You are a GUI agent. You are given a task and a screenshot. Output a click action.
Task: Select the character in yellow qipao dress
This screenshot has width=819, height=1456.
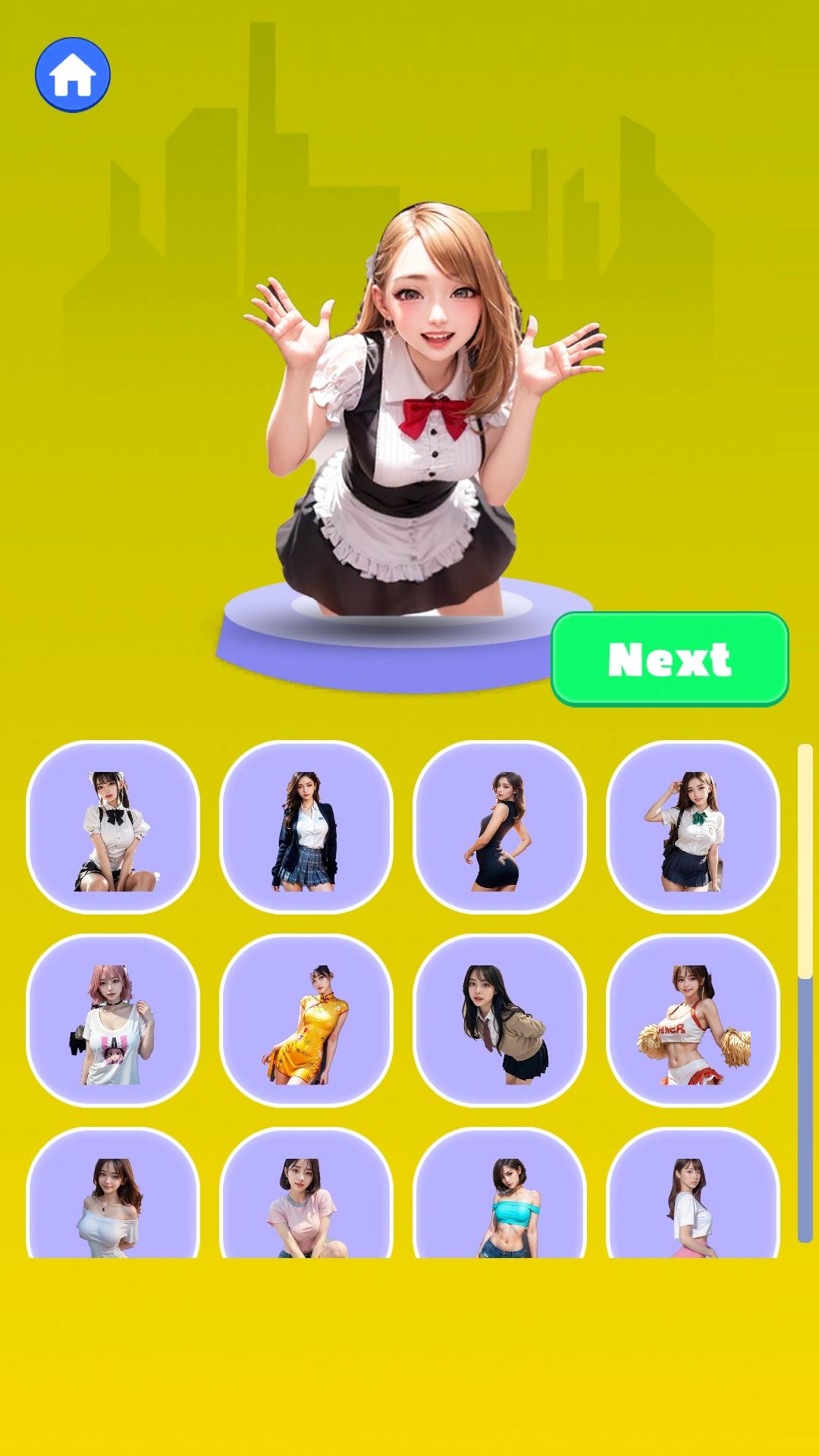point(306,1021)
